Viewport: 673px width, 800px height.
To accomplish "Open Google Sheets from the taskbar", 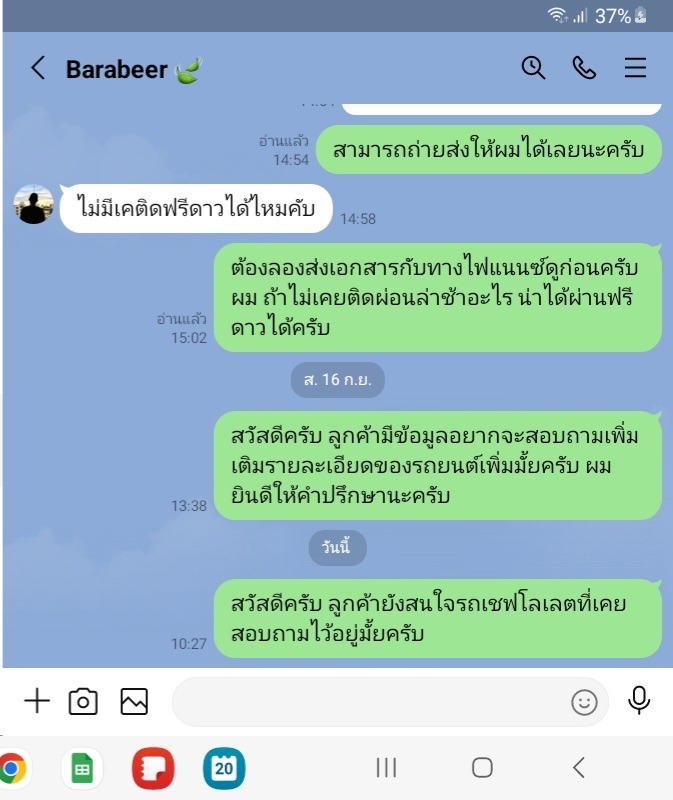I will 82,768.
